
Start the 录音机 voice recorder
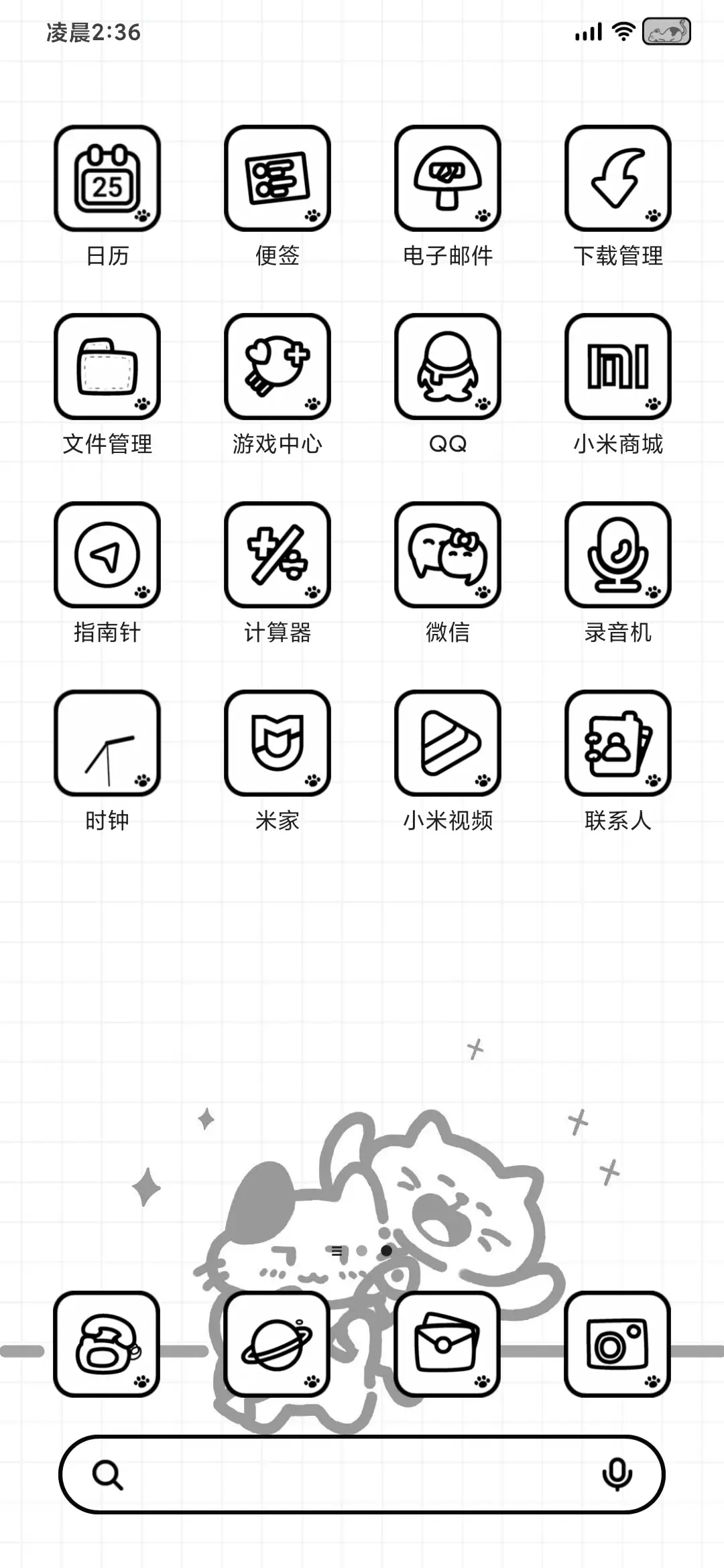click(618, 556)
